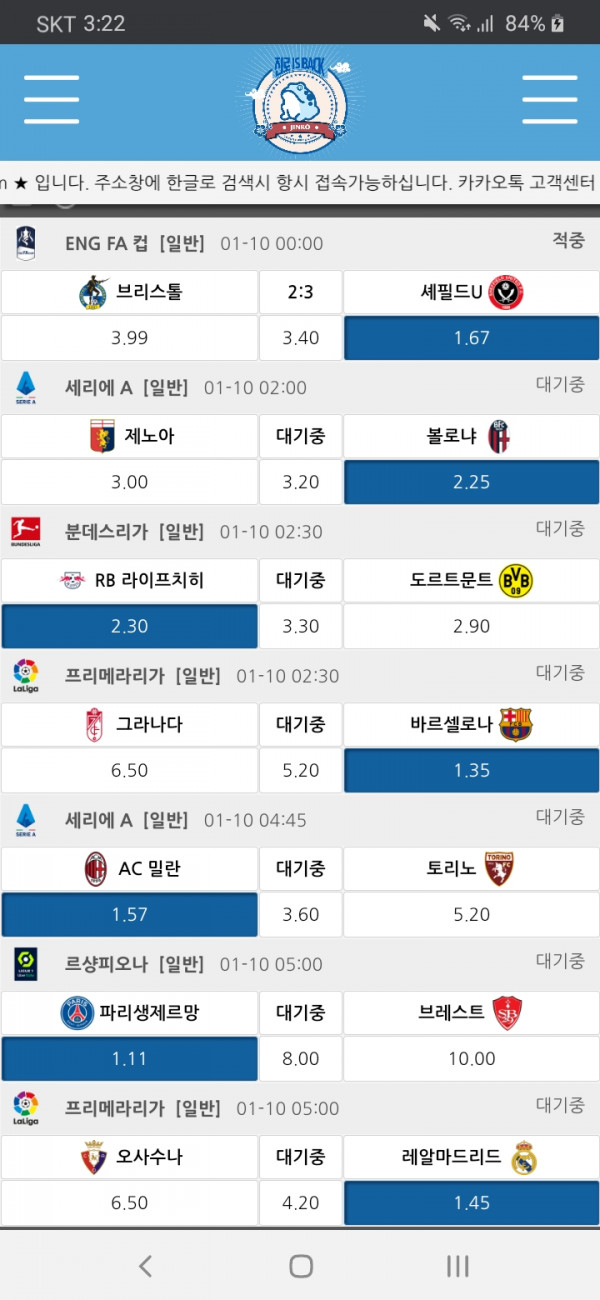600x1300 pixels.
Task: Select draw odds 3.40 for 브리스톨 match
Action: coord(301,338)
